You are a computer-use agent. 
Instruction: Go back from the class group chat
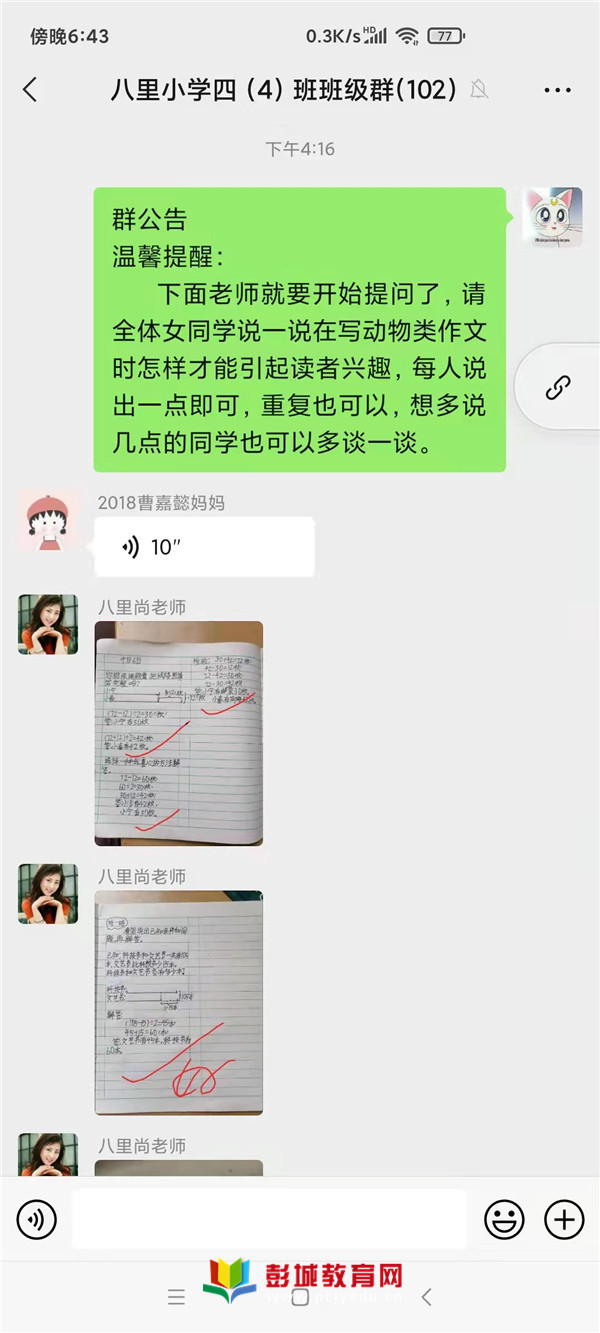point(30,90)
